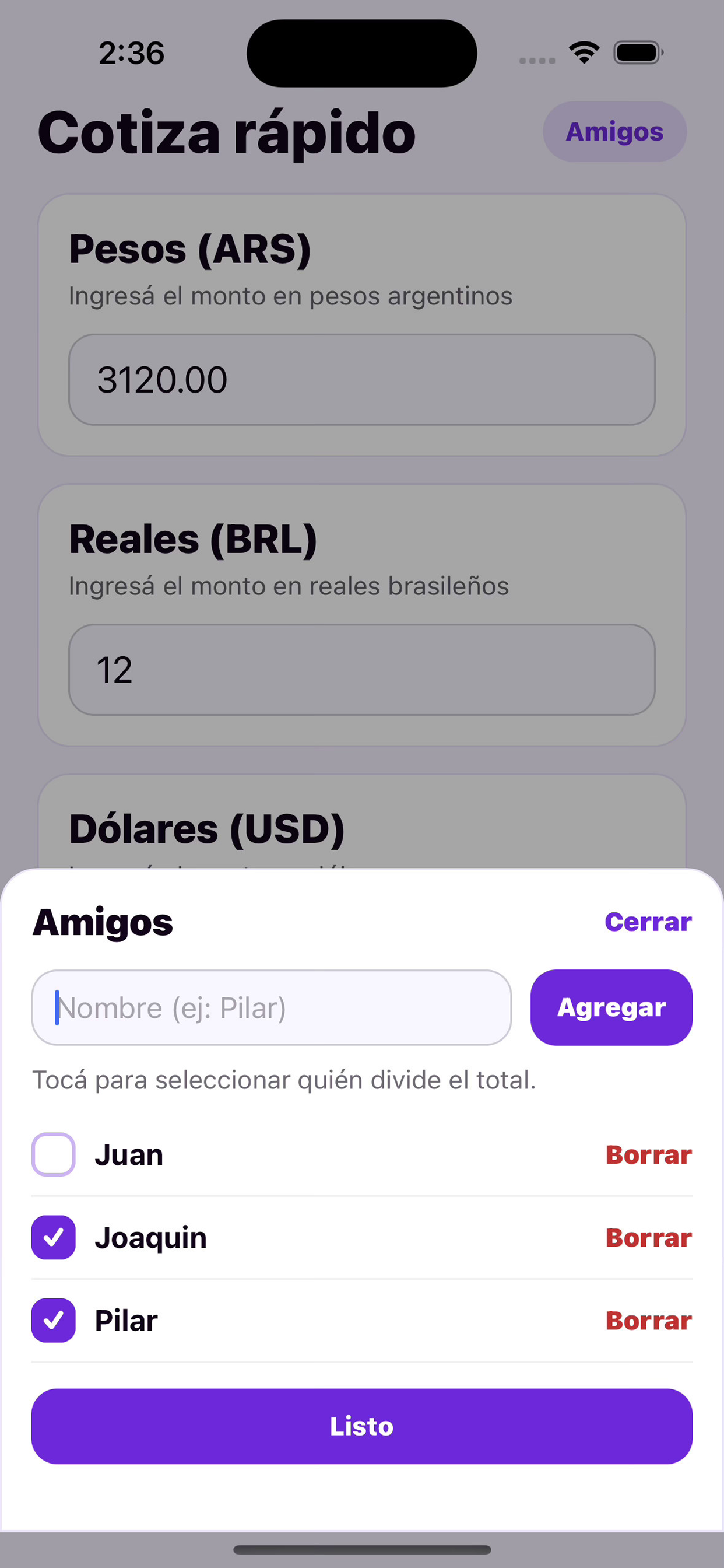The width and height of the screenshot is (724, 1568).
Task: Tap the empty checkbox square beside Juan
Action: coord(54,1154)
